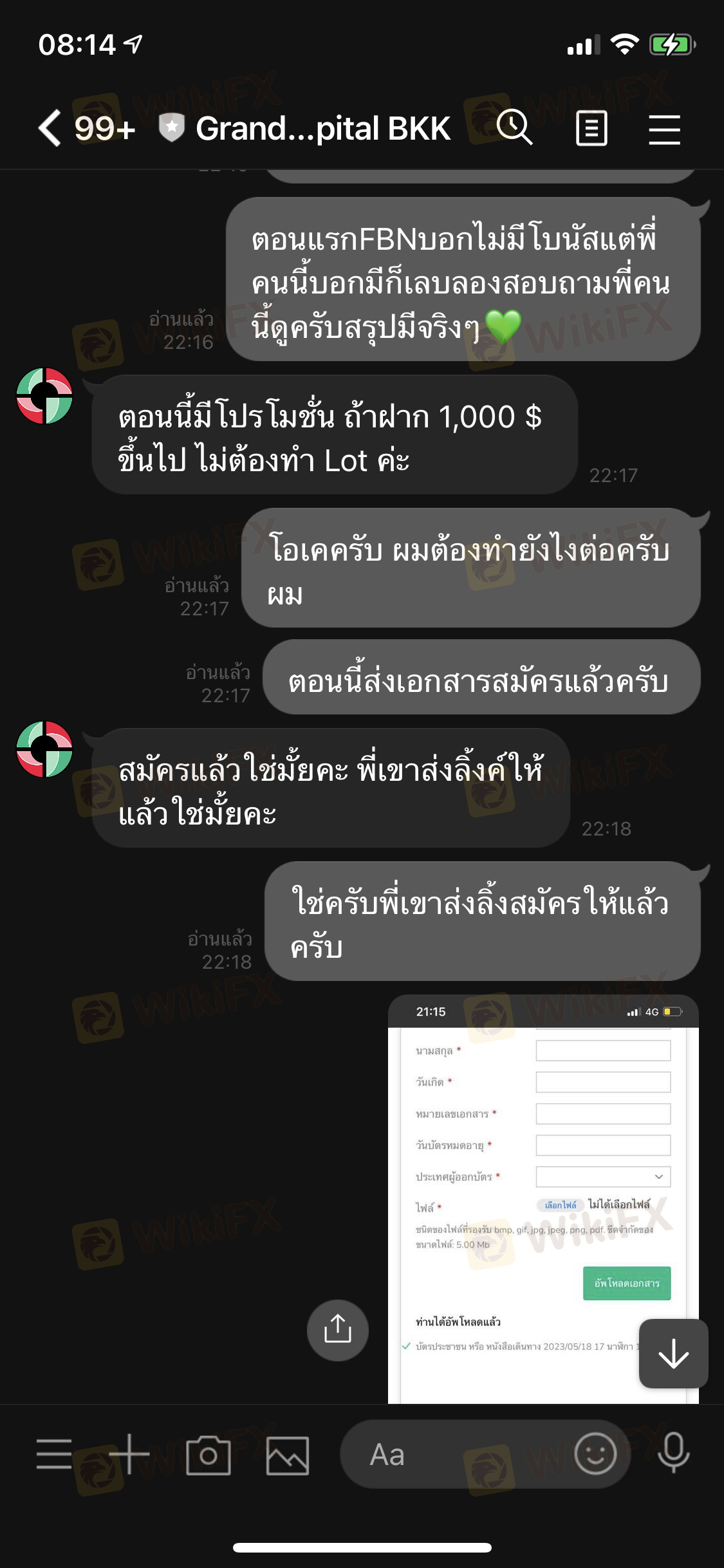
Task: Open the bottom-left list menu icon
Action: [x=54, y=1454]
